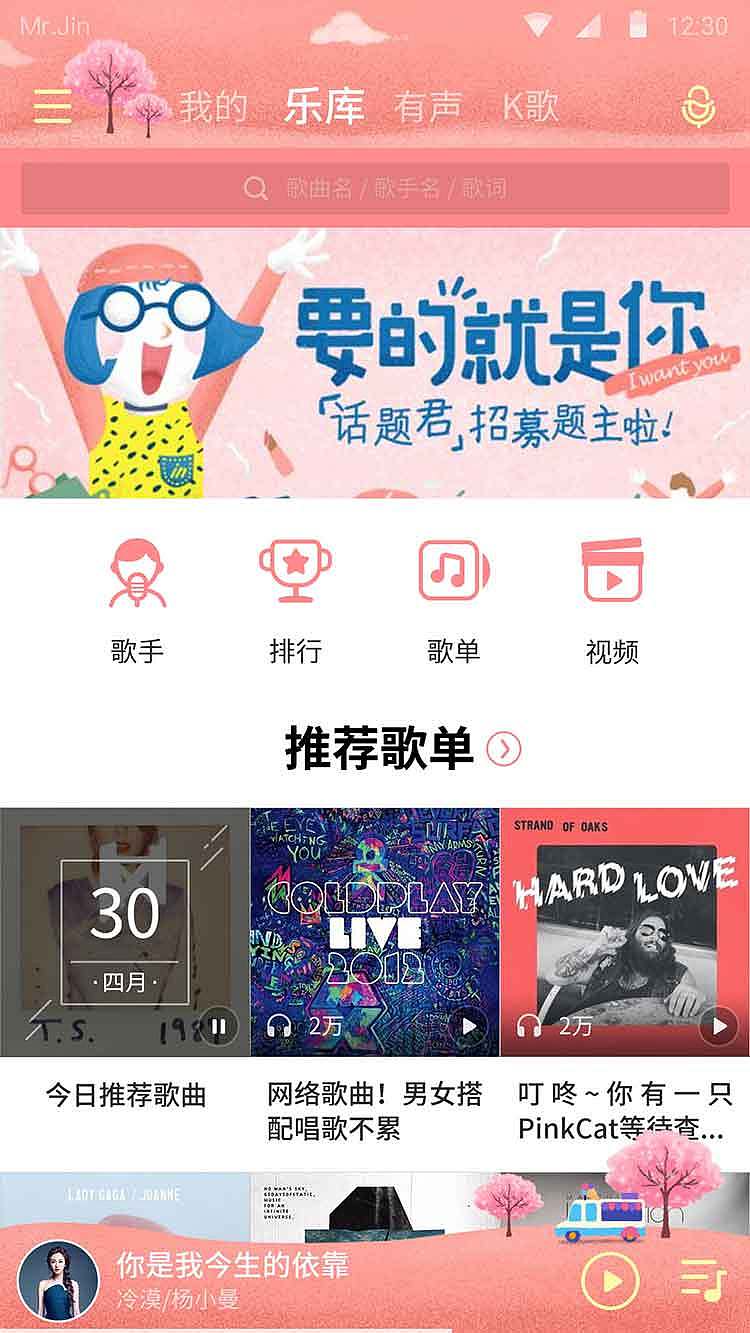Switch to the 我的 tab
Image resolution: width=750 pixels, height=1333 pixels.
(x=213, y=104)
